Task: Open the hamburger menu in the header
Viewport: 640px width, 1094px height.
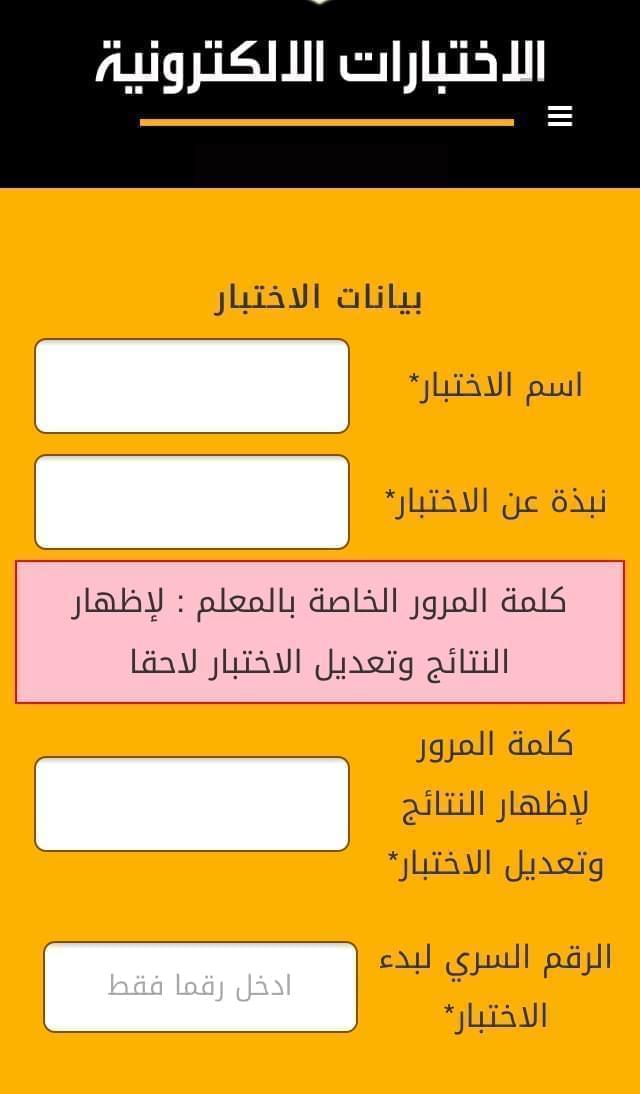Action: point(560,117)
